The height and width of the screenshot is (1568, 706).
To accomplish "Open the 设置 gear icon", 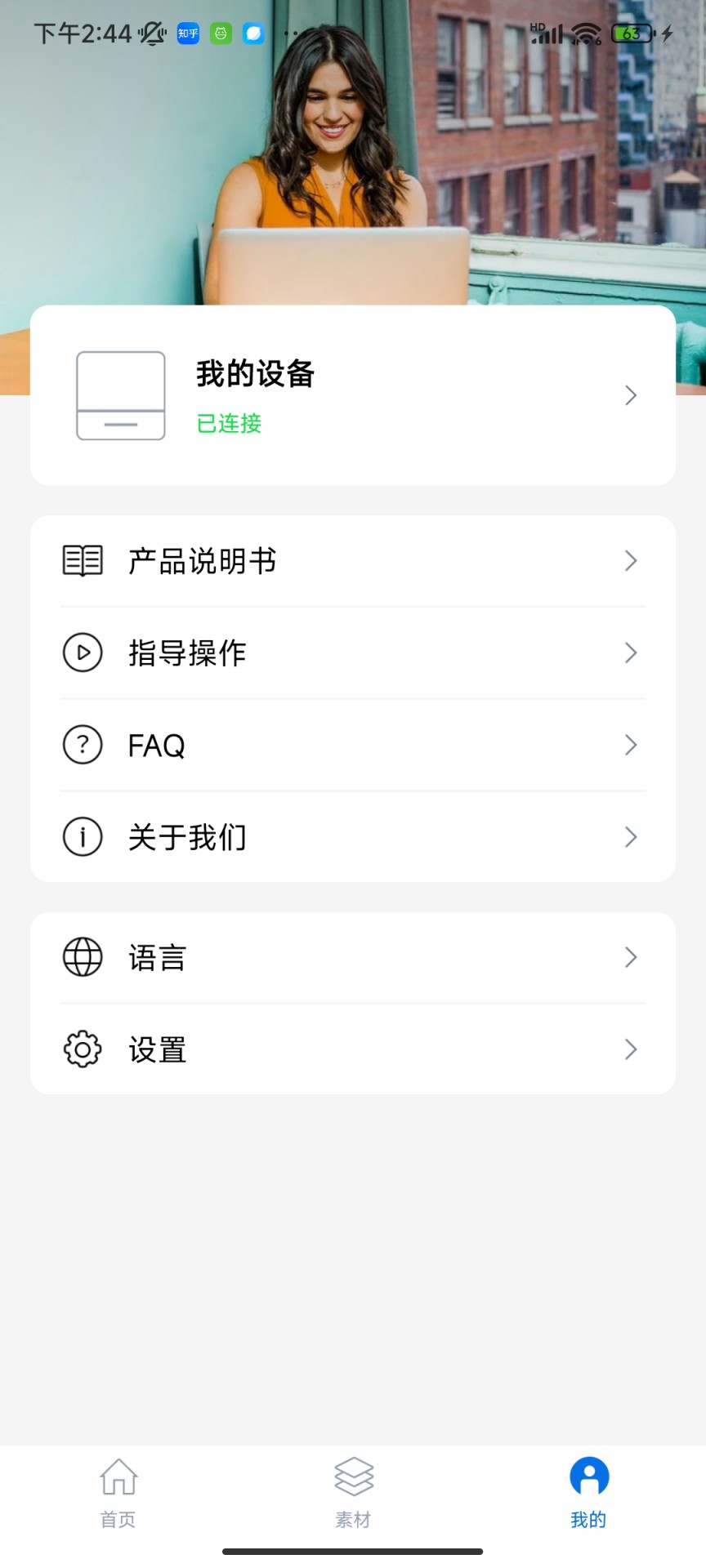I will (82, 1049).
